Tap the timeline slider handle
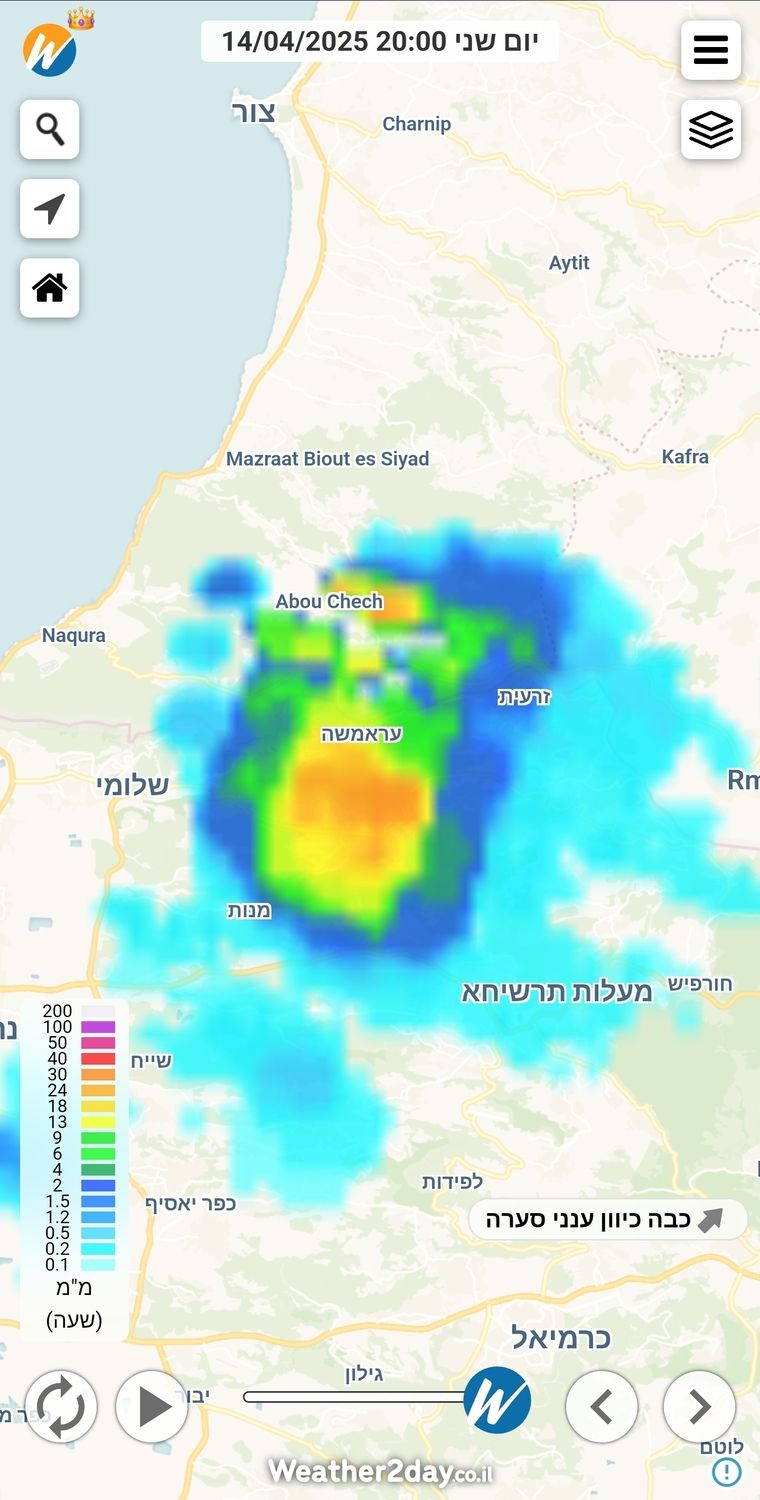Viewport: 760px width, 1500px height. coord(497,1400)
